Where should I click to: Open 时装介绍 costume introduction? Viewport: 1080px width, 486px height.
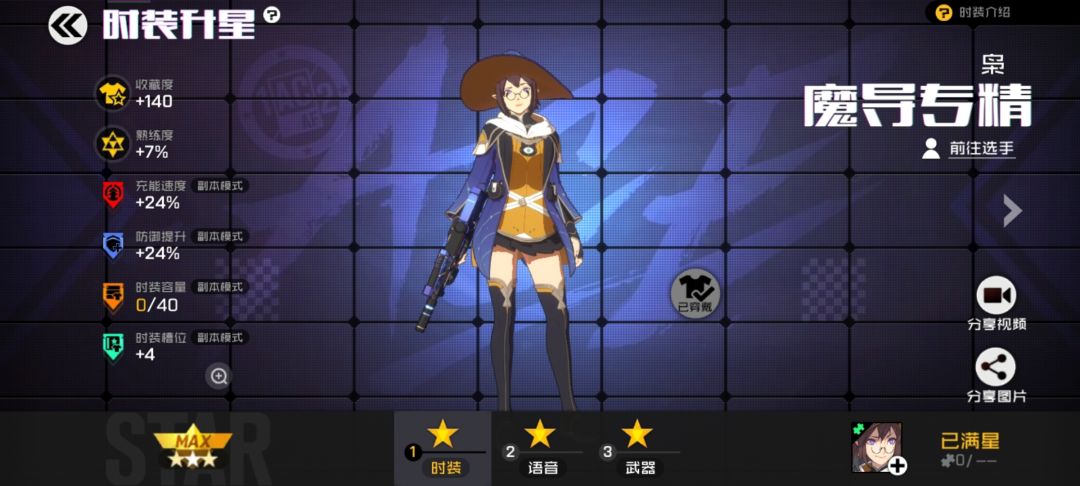(x=973, y=12)
